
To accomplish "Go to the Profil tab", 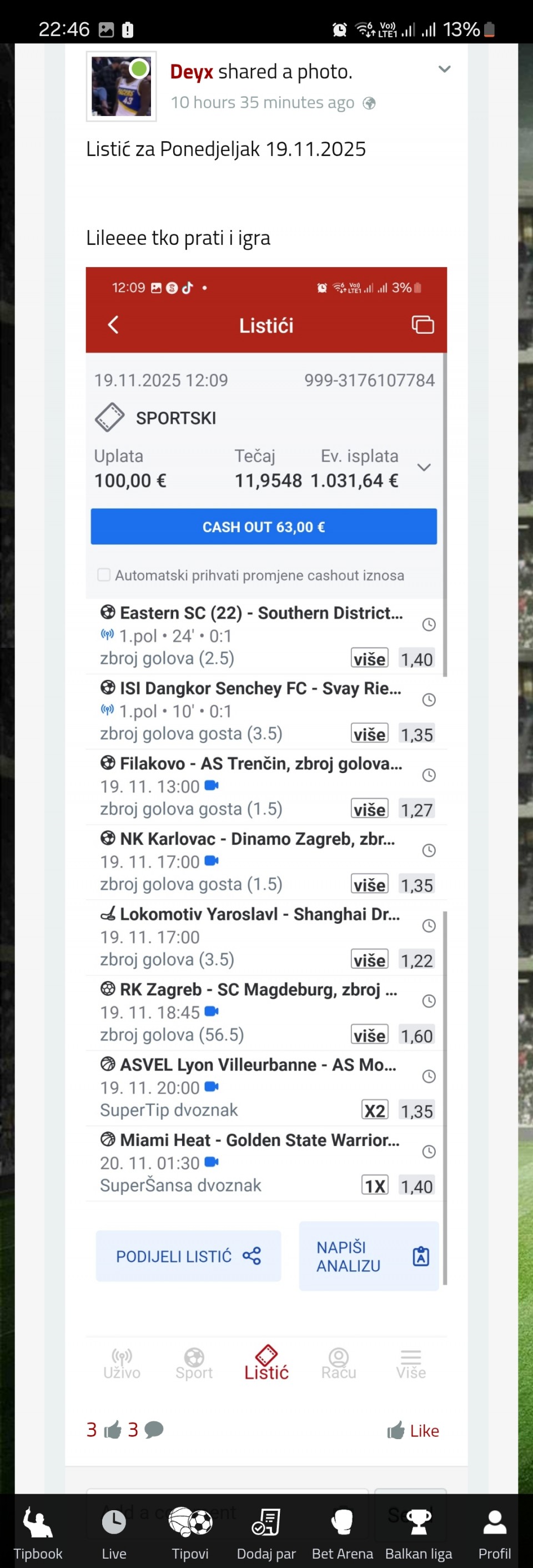I will [494, 1531].
